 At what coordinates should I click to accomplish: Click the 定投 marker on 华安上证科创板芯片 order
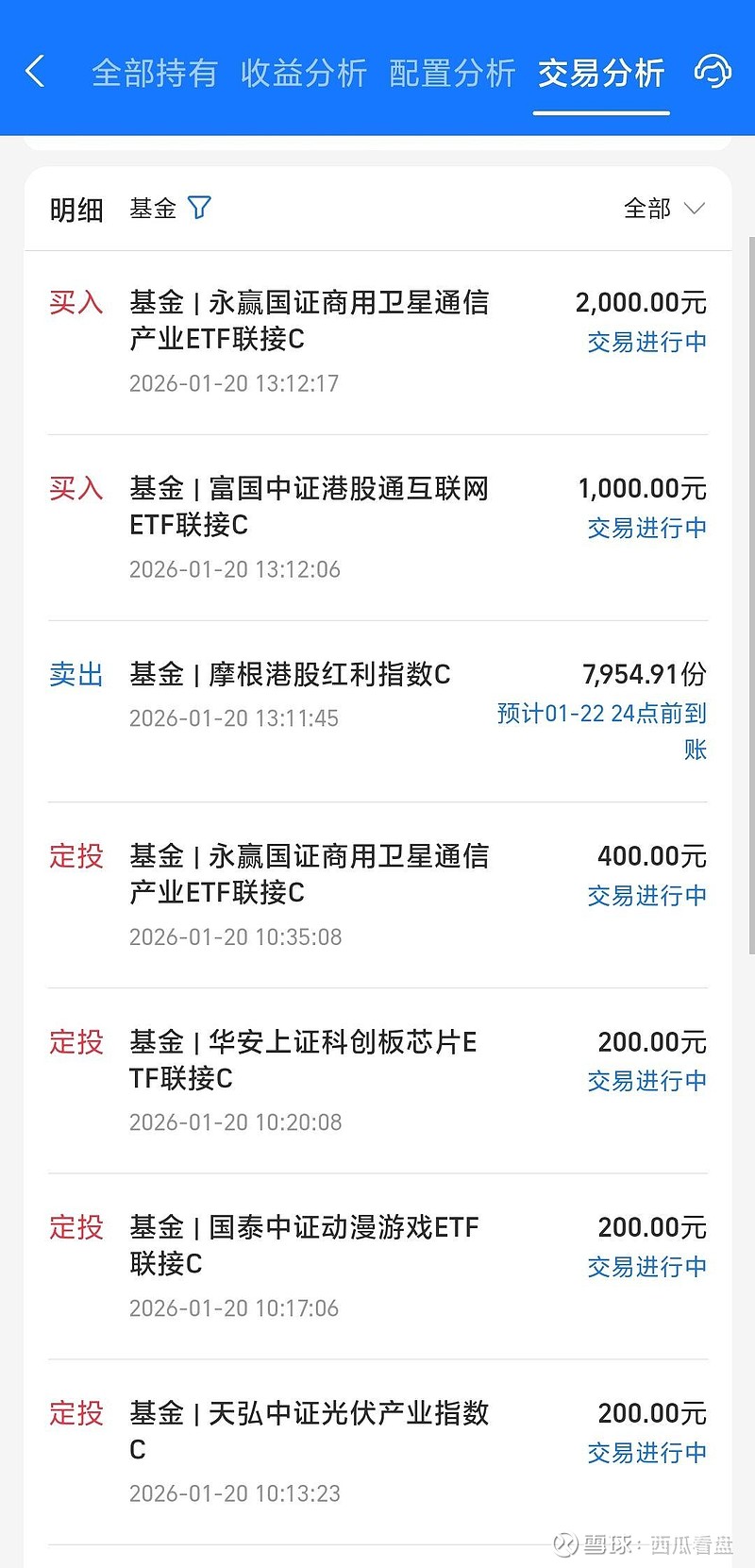click(x=75, y=1042)
